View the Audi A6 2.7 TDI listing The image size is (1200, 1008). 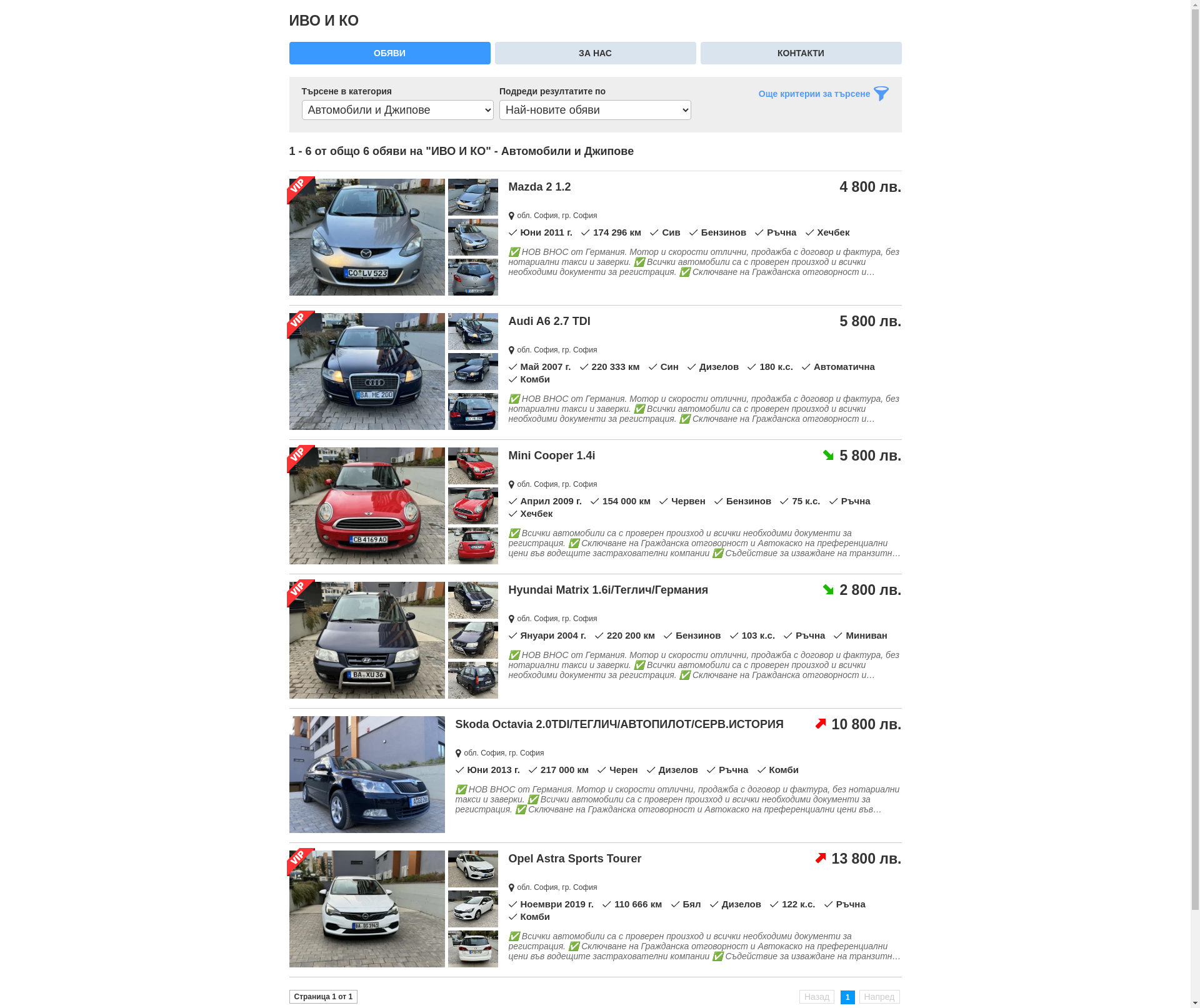[x=549, y=321]
